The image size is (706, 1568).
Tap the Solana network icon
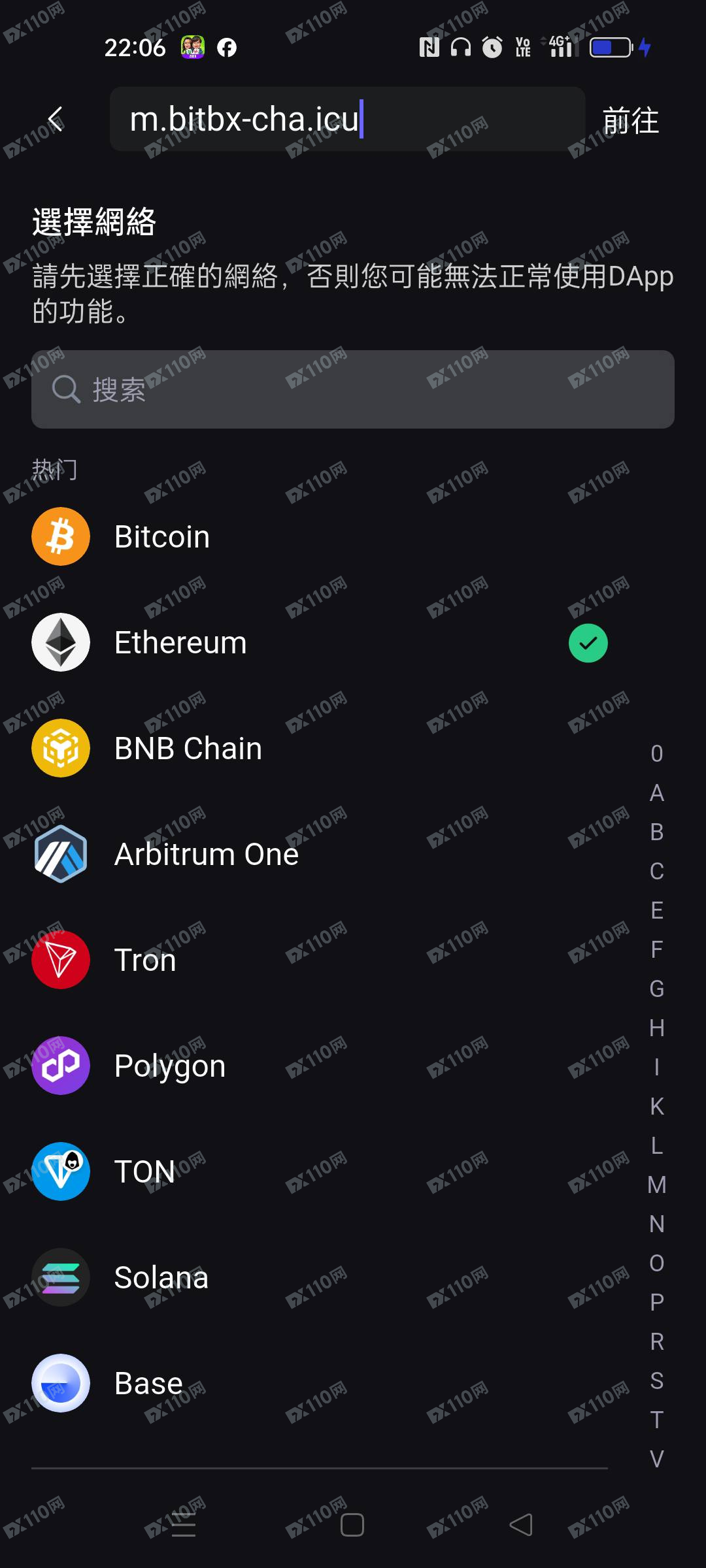tap(60, 1277)
